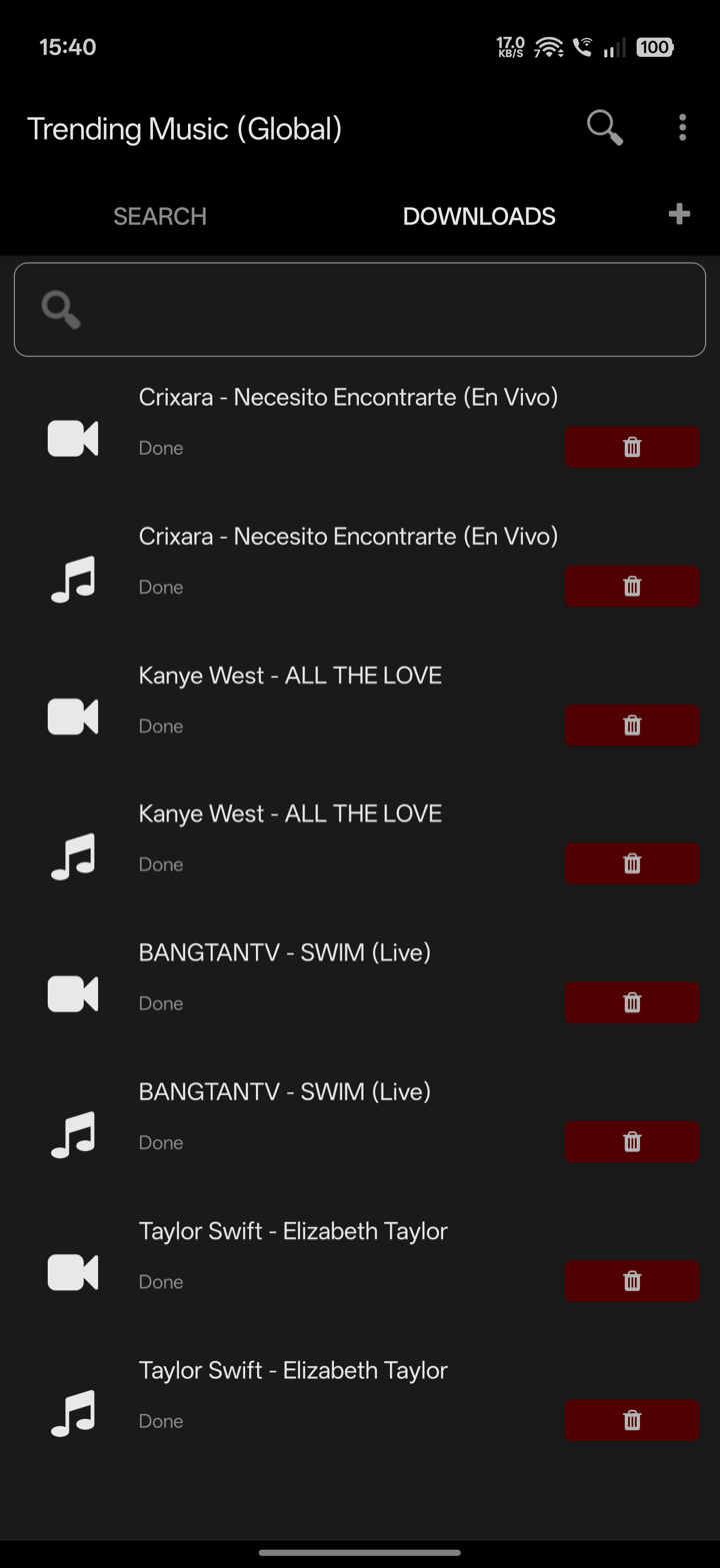
Task: Select the video icon for Crixara download
Action: [71, 438]
